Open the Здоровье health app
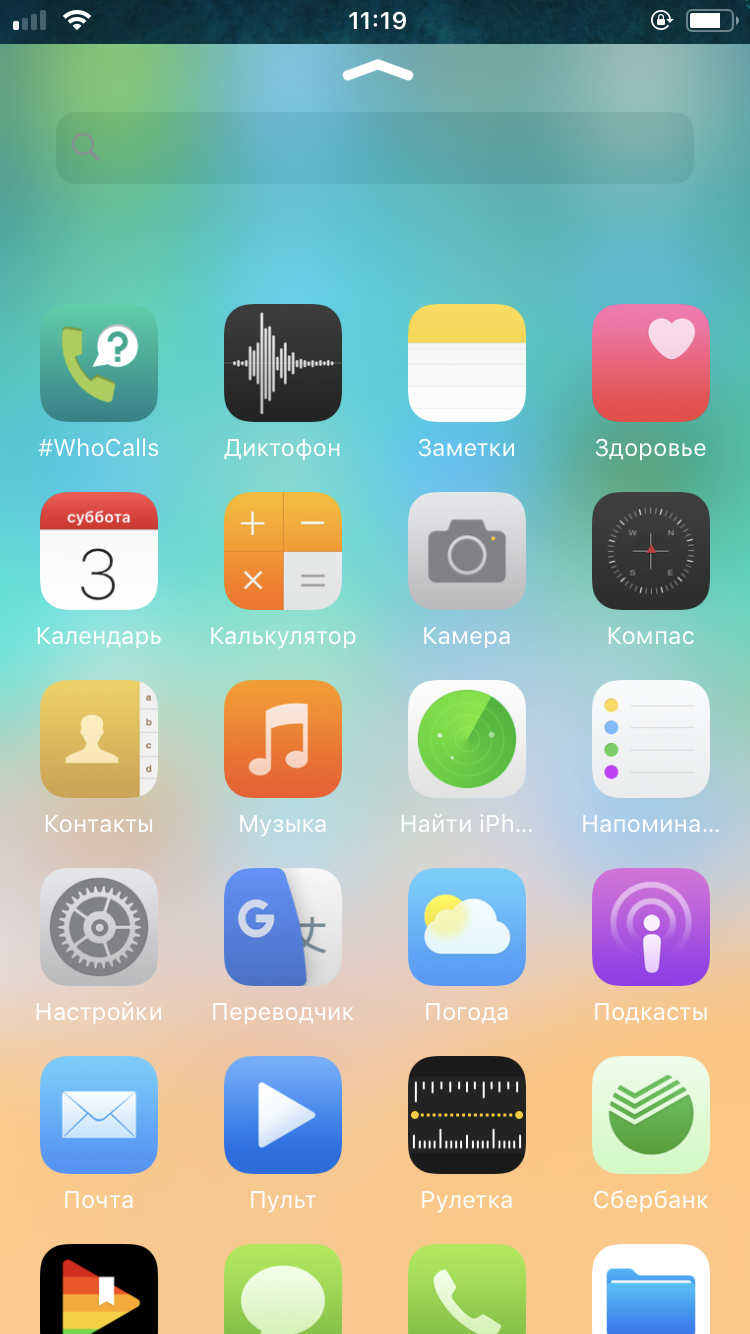This screenshot has height=1334, width=750. point(651,363)
